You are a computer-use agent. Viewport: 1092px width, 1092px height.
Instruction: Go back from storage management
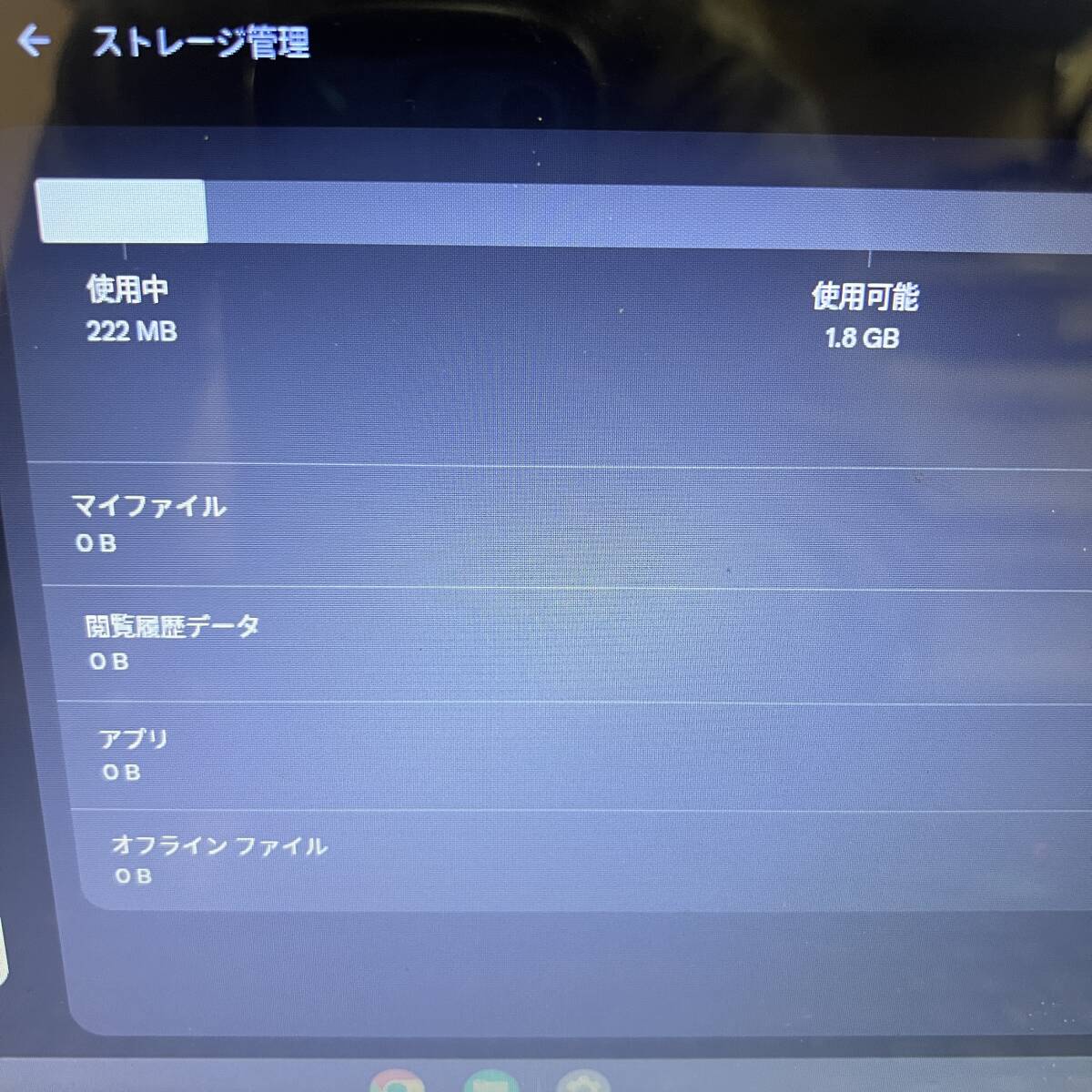tap(34, 40)
